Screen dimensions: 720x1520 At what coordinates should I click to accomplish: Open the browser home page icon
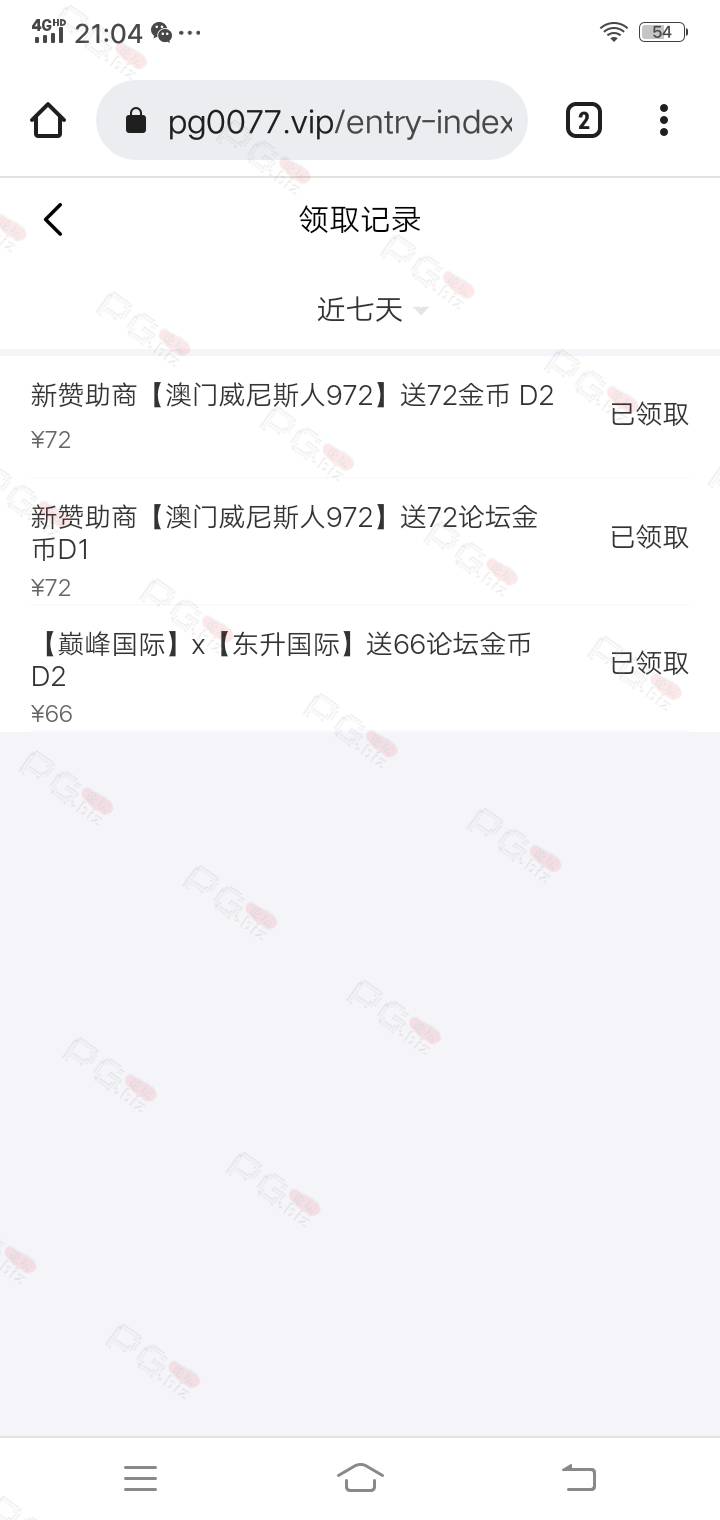(x=48, y=121)
